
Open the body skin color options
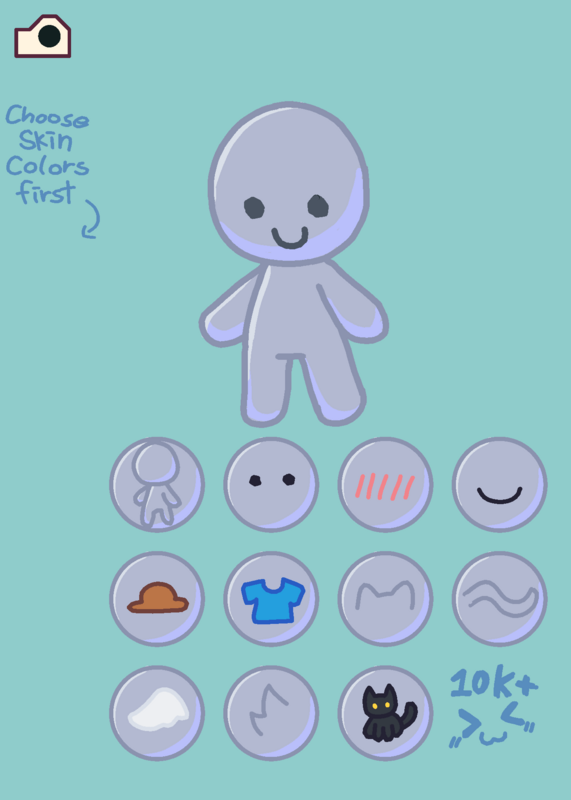[x=157, y=485]
